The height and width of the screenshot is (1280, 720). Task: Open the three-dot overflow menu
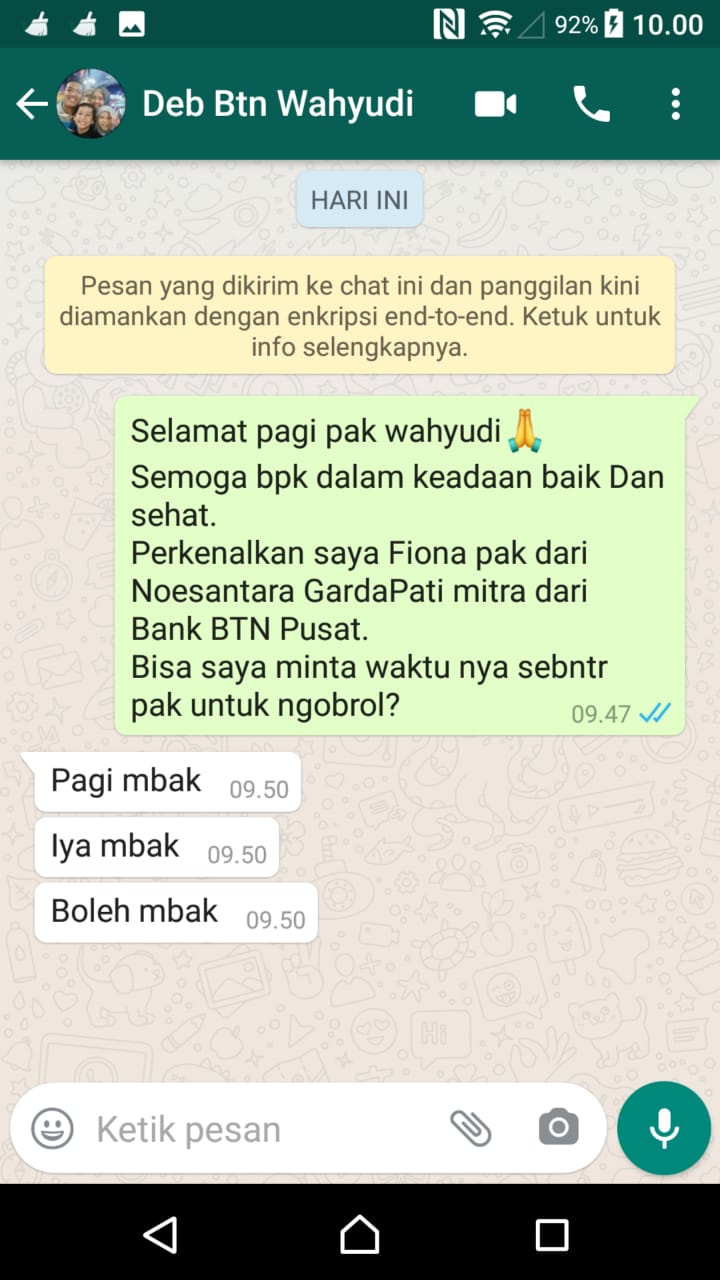[676, 104]
